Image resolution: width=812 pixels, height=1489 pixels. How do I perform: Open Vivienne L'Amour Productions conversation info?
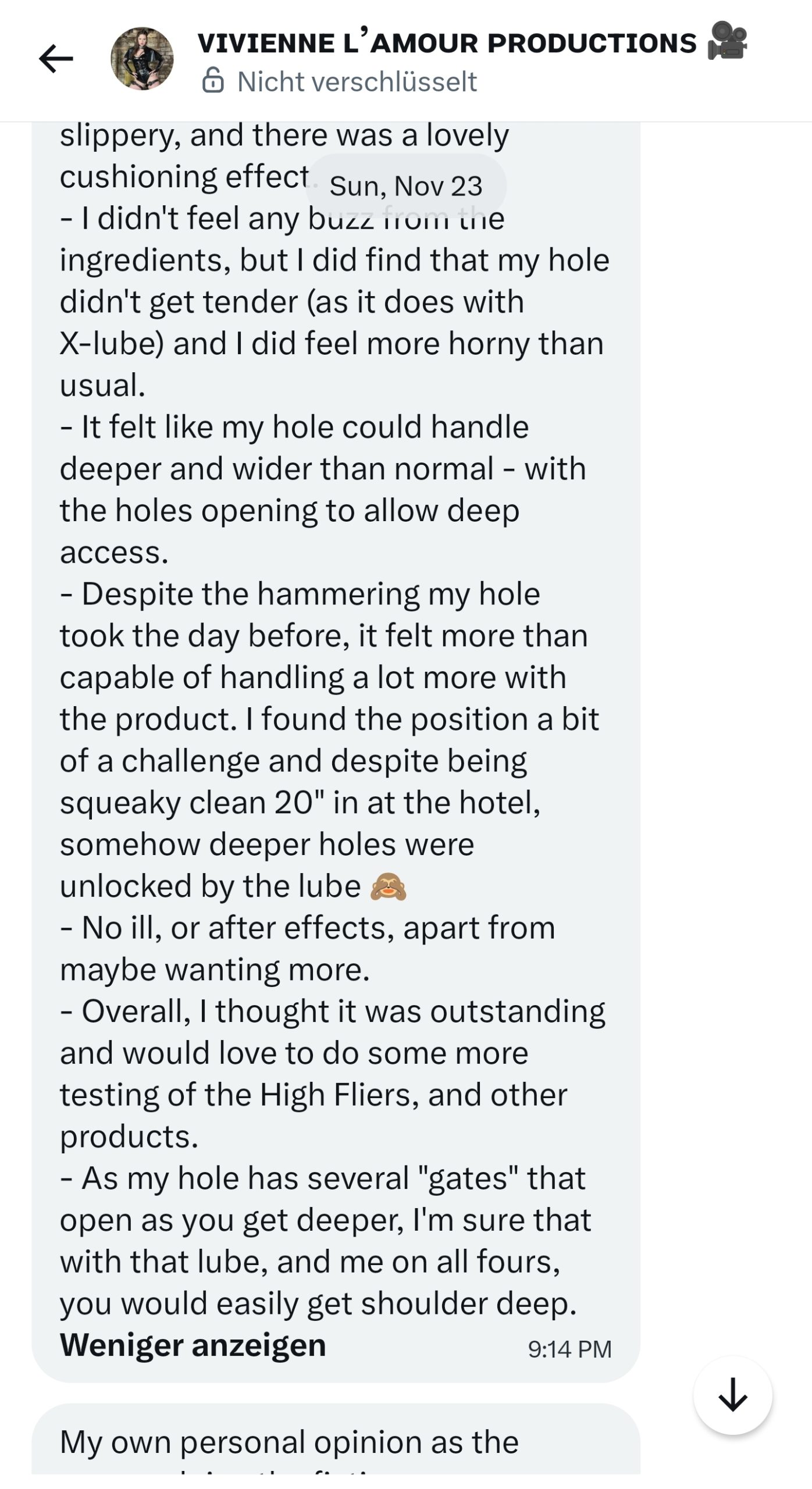tap(446, 44)
